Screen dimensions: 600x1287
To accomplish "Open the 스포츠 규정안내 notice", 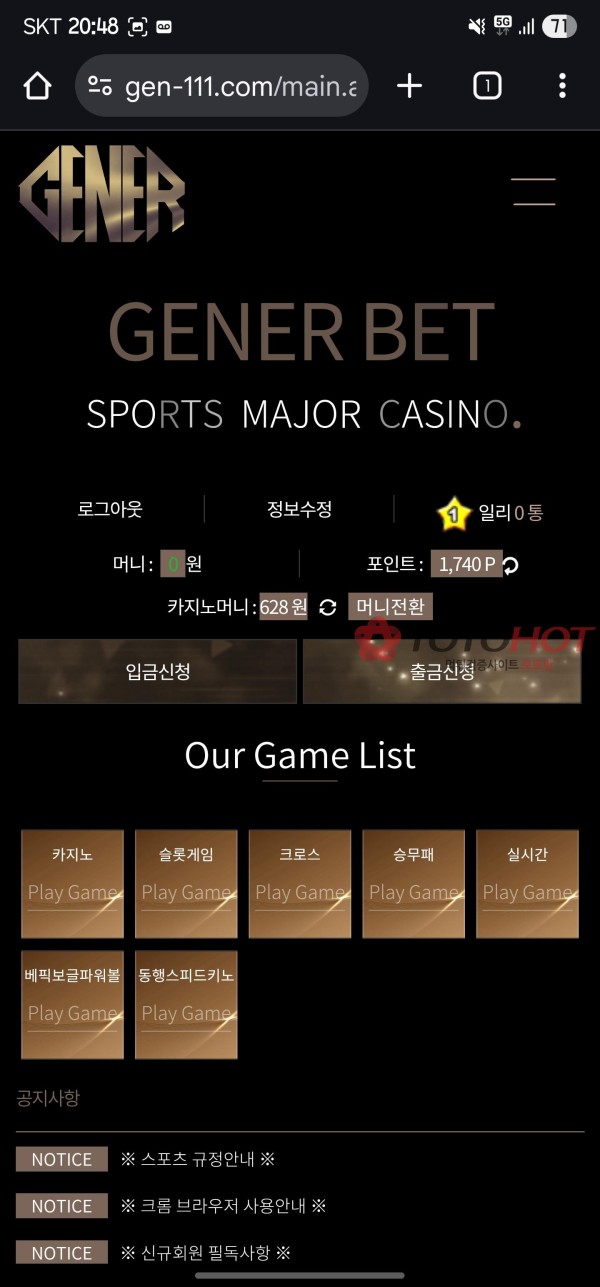I will (197, 1159).
